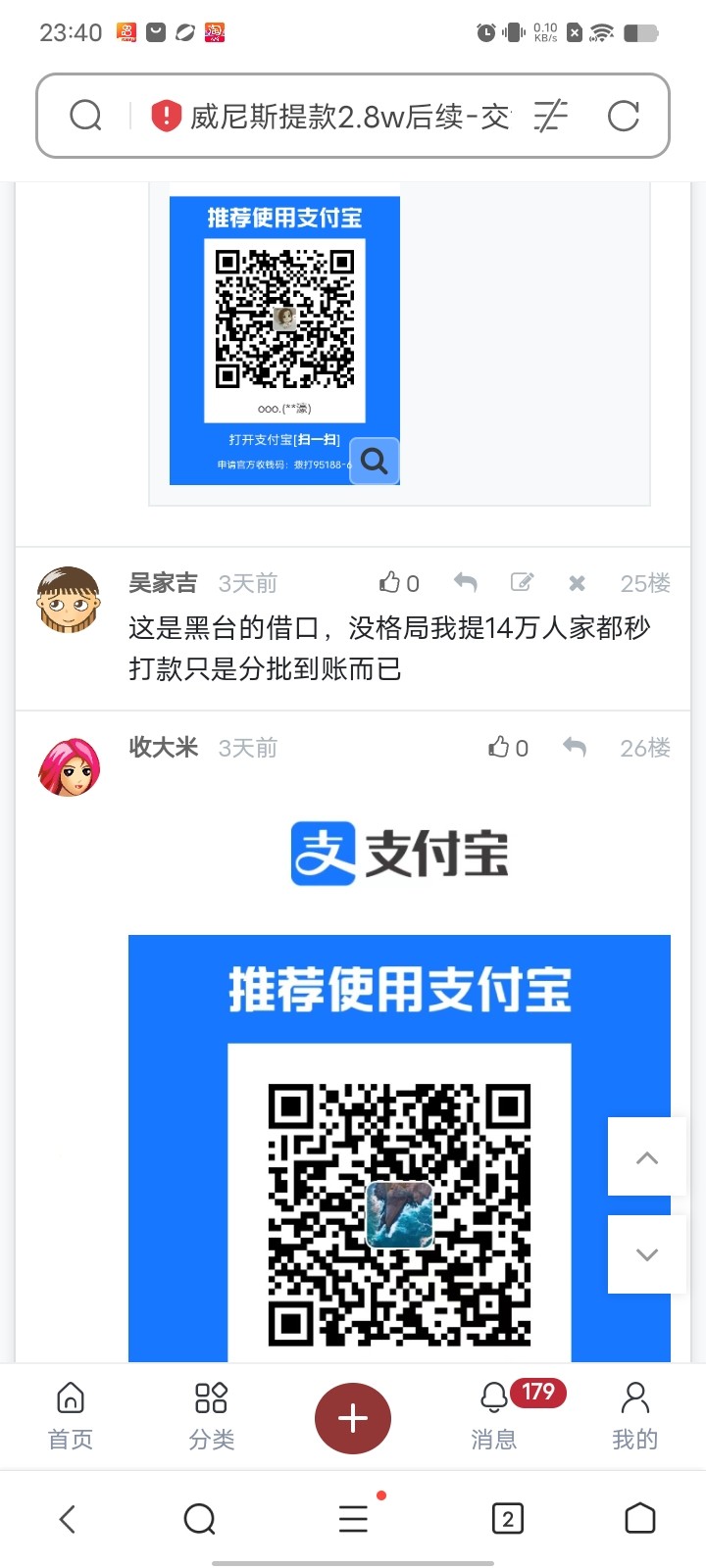Screen dimensions: 706x1568
Task: Reply to 吴家吉's comment
Action: coord(466,583)
